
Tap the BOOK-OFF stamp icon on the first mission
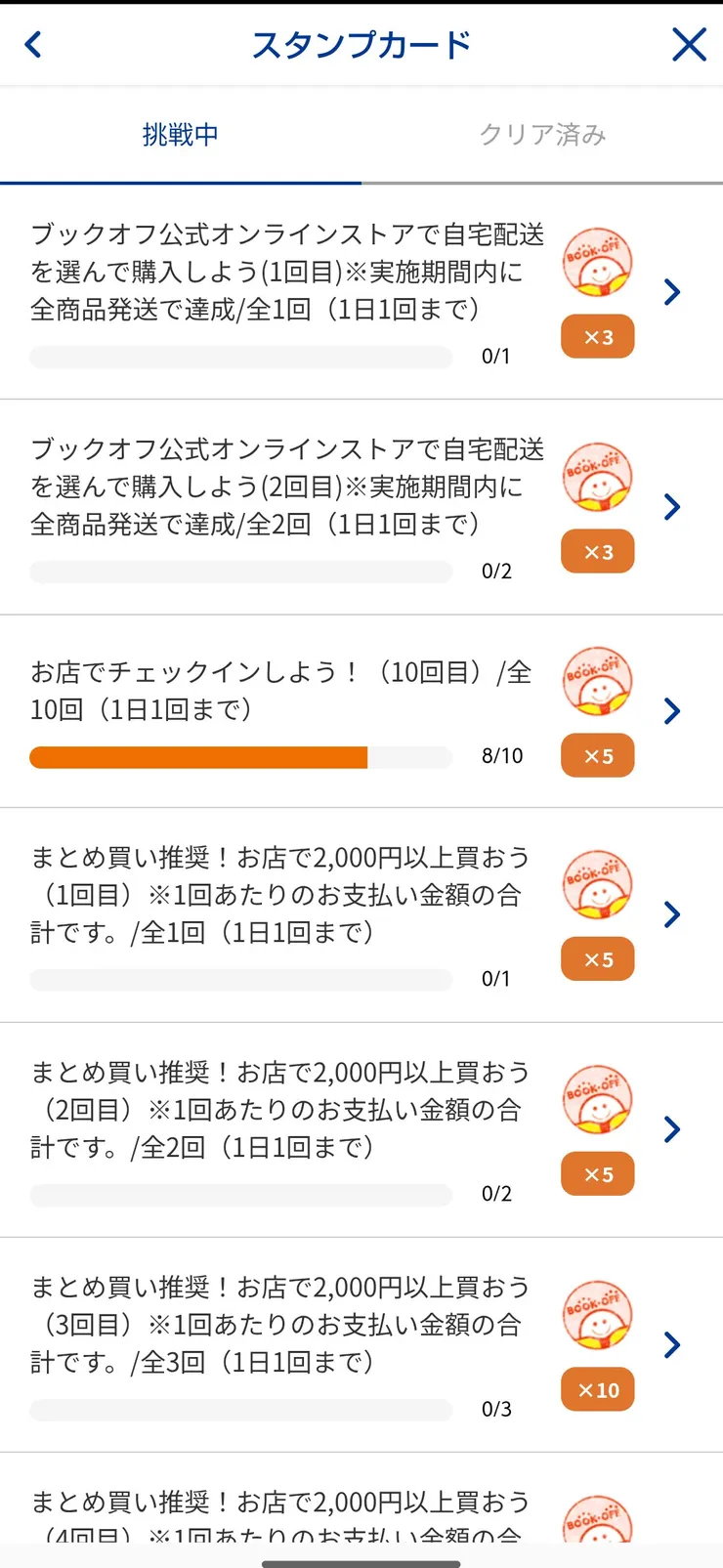[597, 262]
